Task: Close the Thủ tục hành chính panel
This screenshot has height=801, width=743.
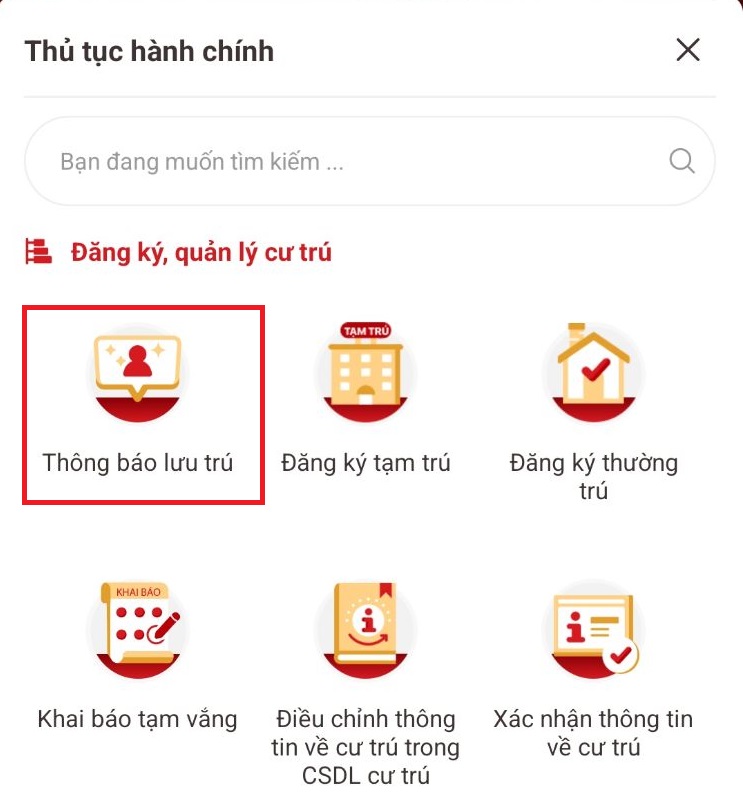Action: tap(687, 50)
